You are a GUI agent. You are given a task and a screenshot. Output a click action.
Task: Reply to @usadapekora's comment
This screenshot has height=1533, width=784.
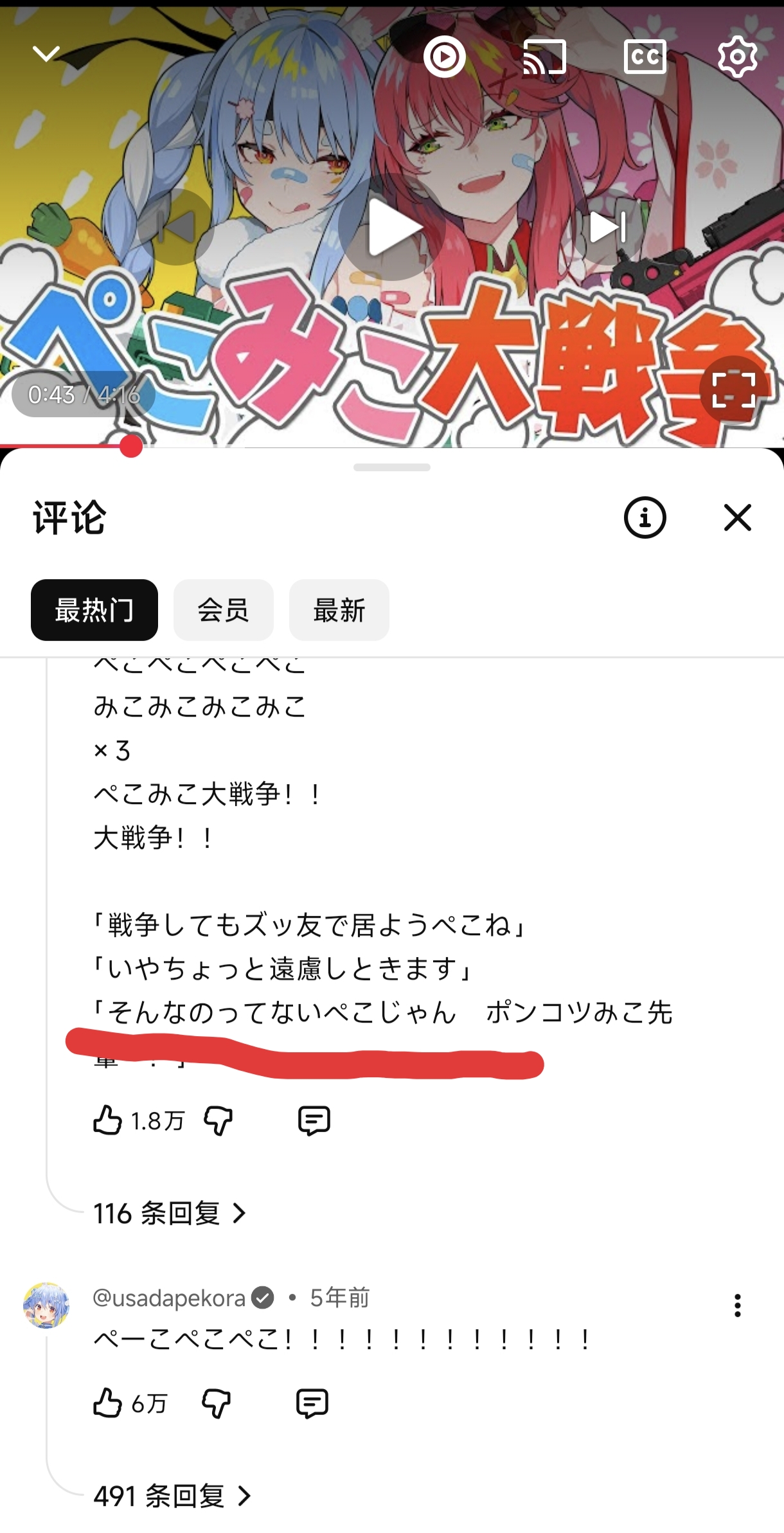[312, 1403]
